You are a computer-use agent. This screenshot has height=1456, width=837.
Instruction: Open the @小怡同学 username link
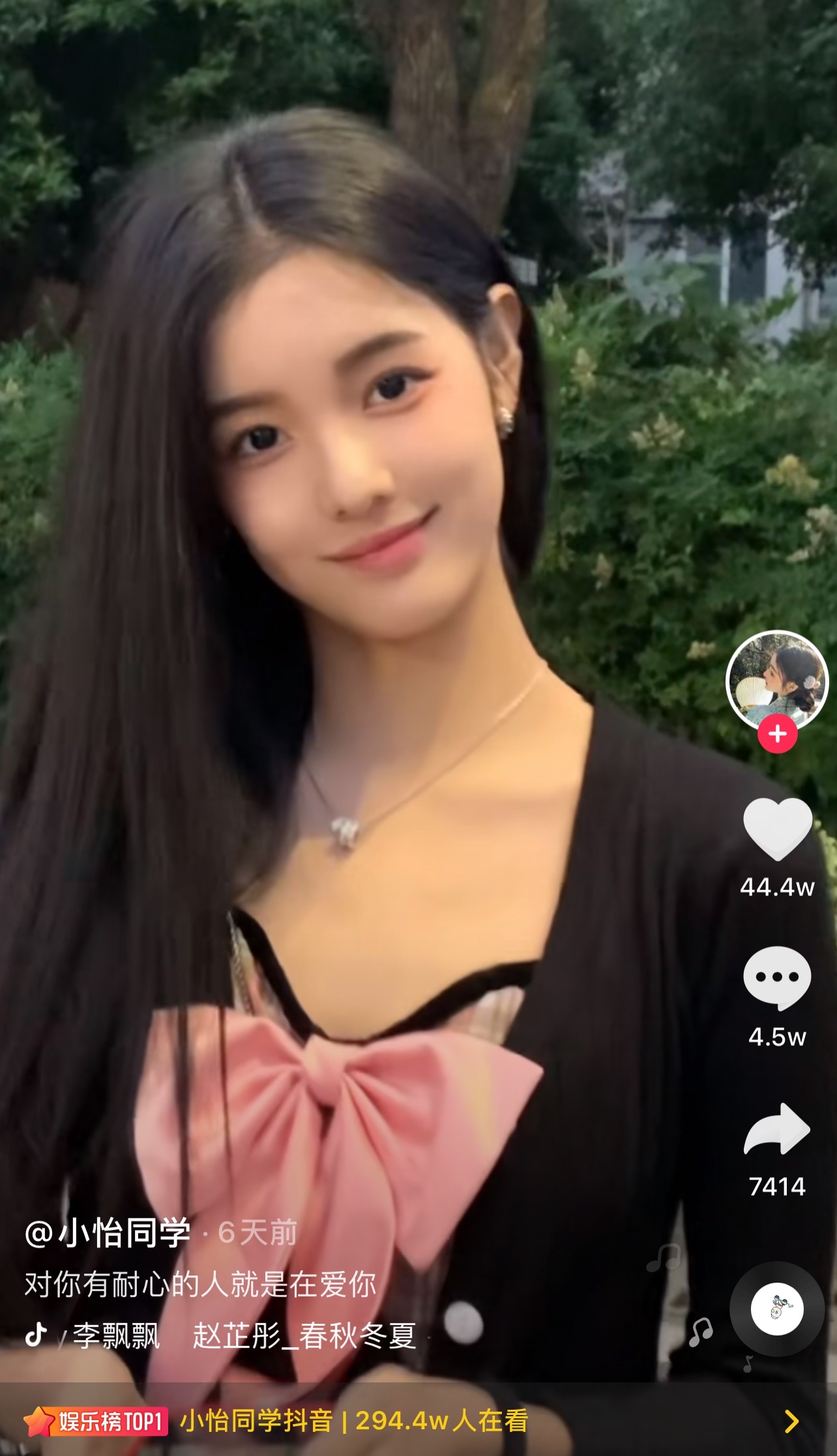[x=108, y=1232]
